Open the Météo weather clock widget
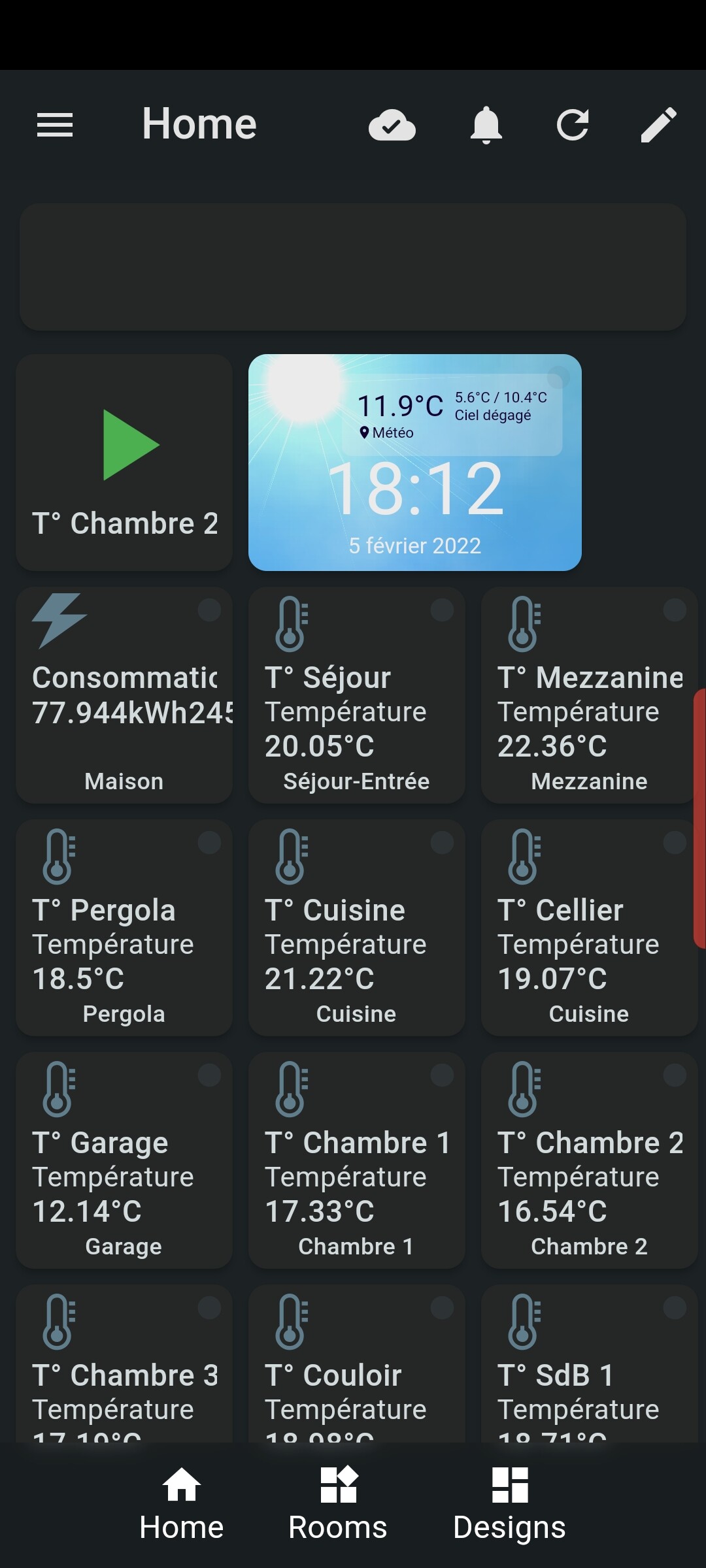The width and height of the screenshot is (706, 1568). pos(415,463)
